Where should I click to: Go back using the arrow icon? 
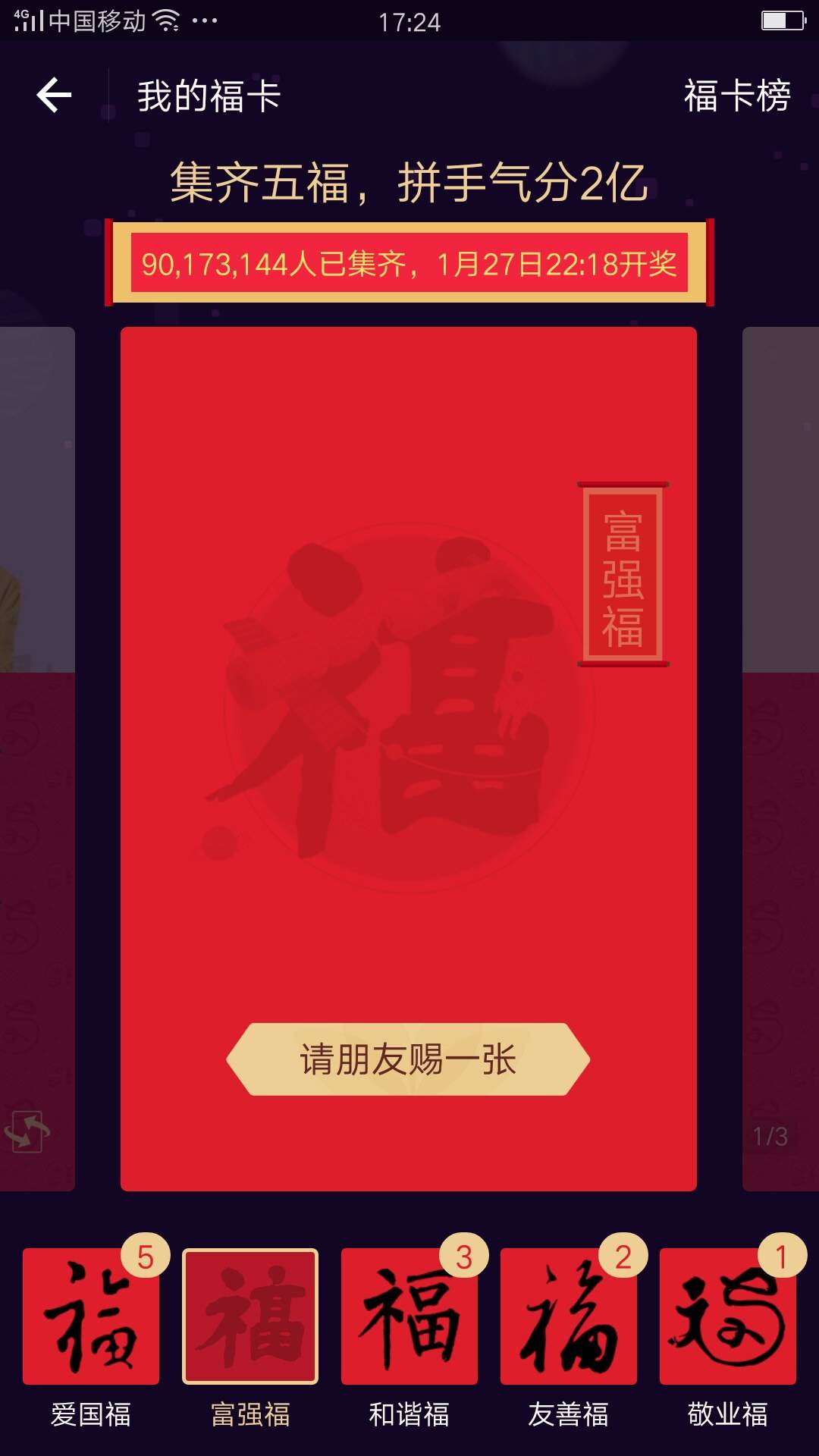54,96
